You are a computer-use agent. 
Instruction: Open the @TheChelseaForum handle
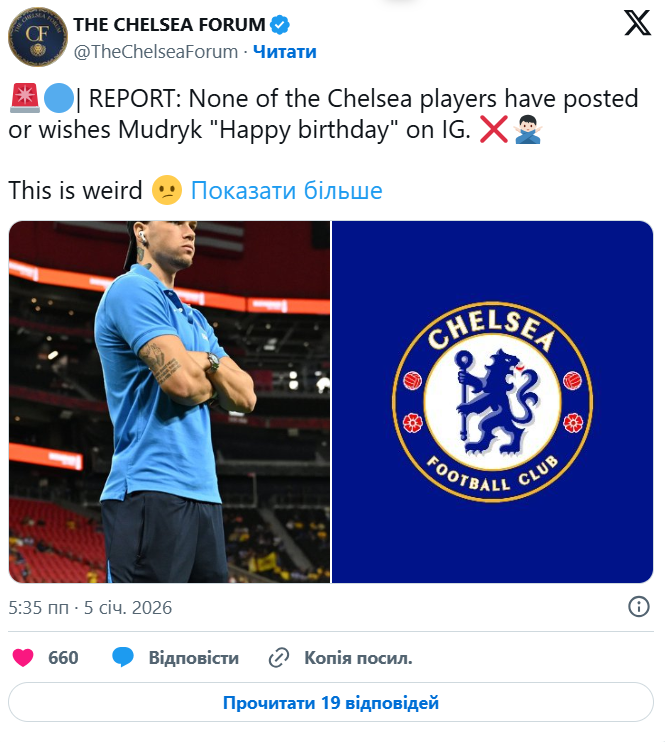click(x=157, y=51)
